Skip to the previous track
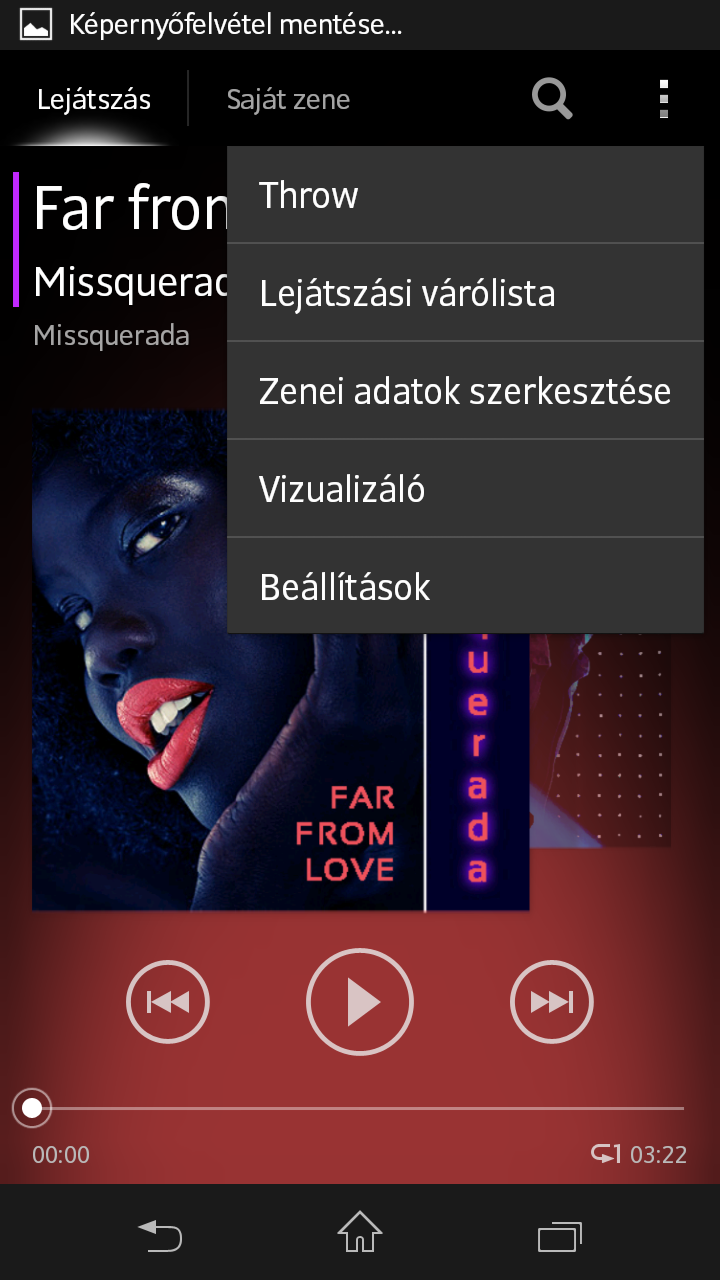Image resolution: width=720 pixels, height=1280 pixels. [168, 1001]
